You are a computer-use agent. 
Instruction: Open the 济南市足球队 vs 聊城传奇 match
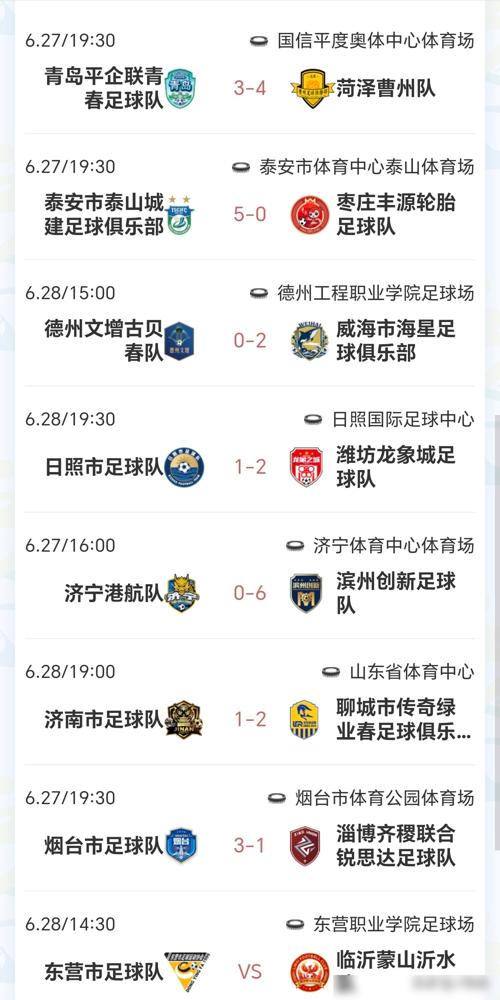(x=250, y=702)
